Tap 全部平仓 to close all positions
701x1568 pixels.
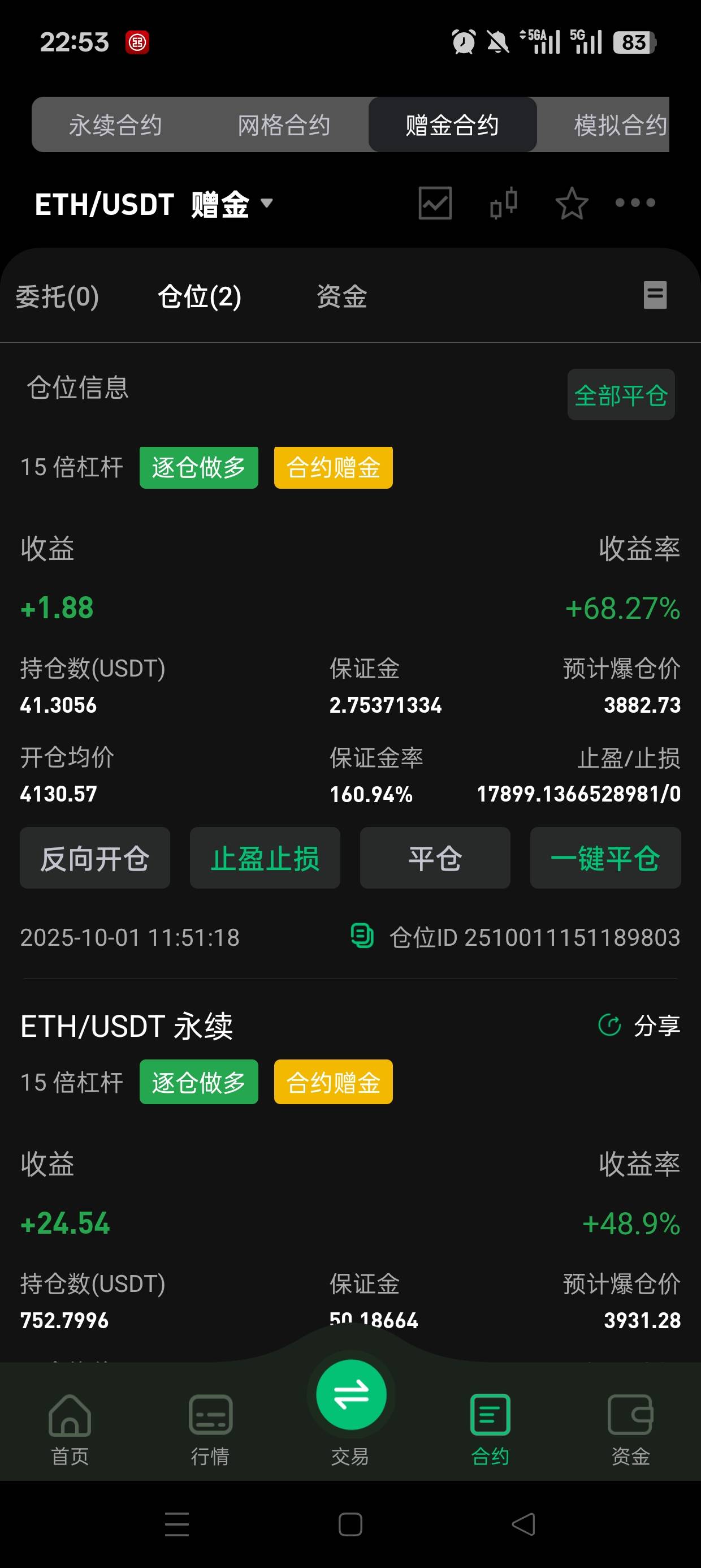[x=621, y=395]
